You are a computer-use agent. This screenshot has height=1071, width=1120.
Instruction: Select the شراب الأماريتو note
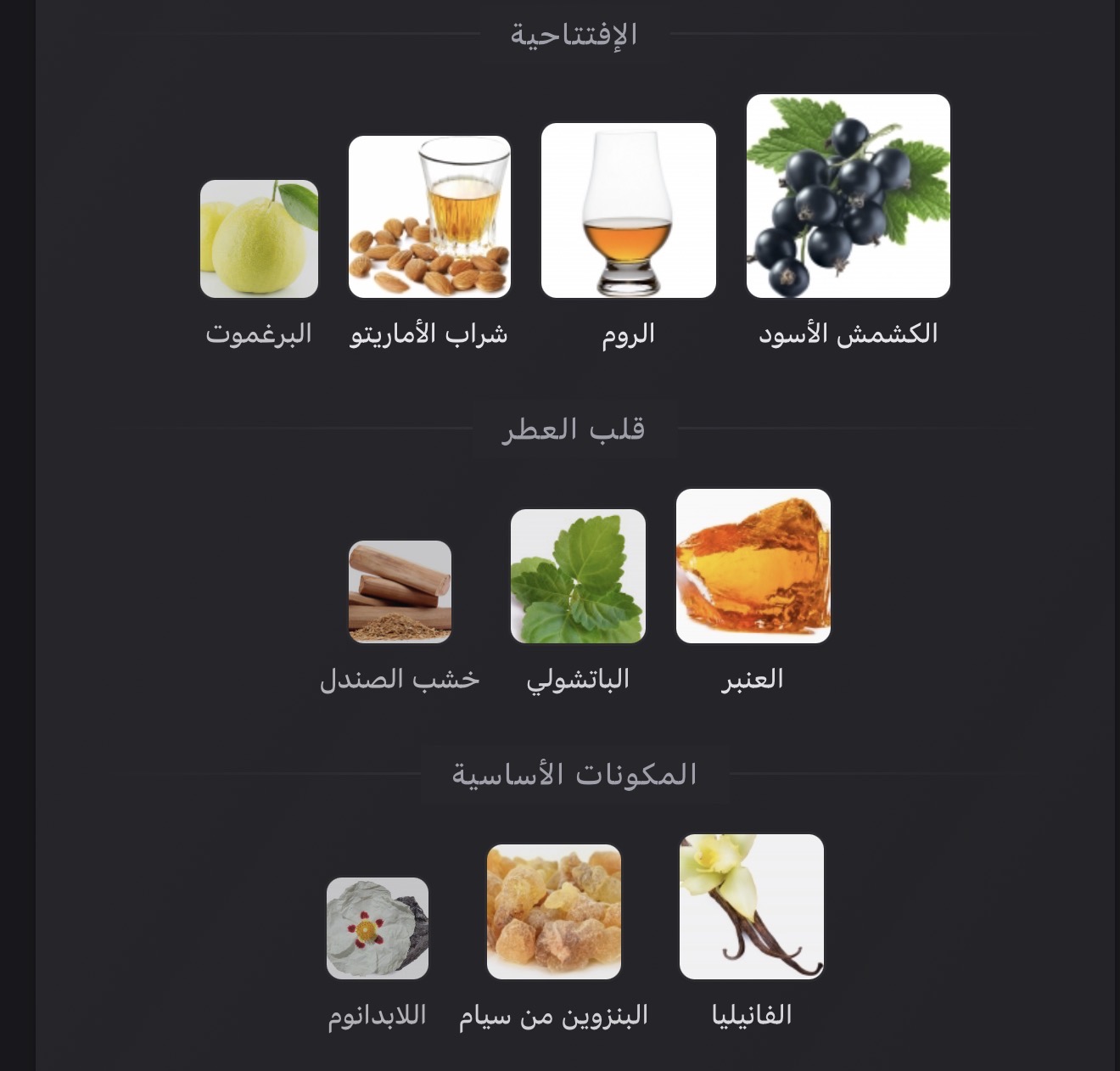[x=429, y=217]
